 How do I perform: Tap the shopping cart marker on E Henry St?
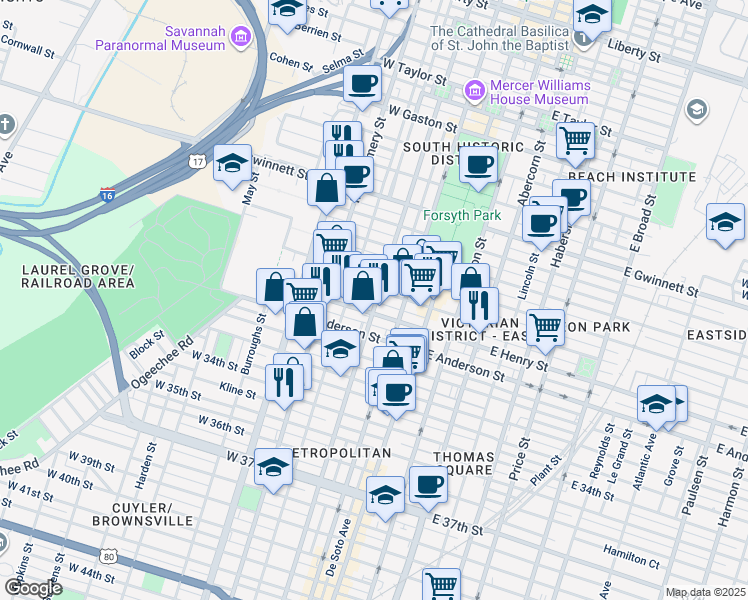pos(546,331)
